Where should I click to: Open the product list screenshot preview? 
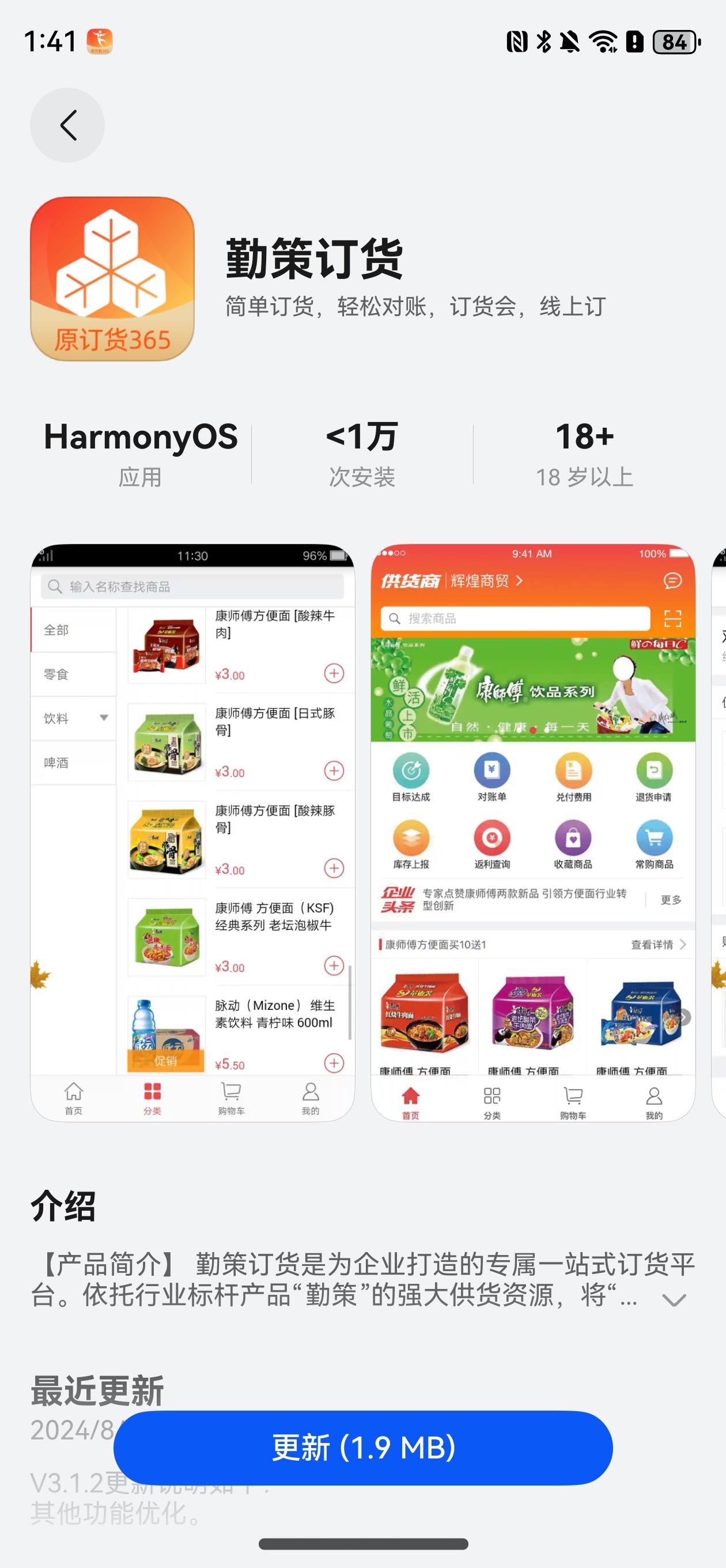coord(192,832)
